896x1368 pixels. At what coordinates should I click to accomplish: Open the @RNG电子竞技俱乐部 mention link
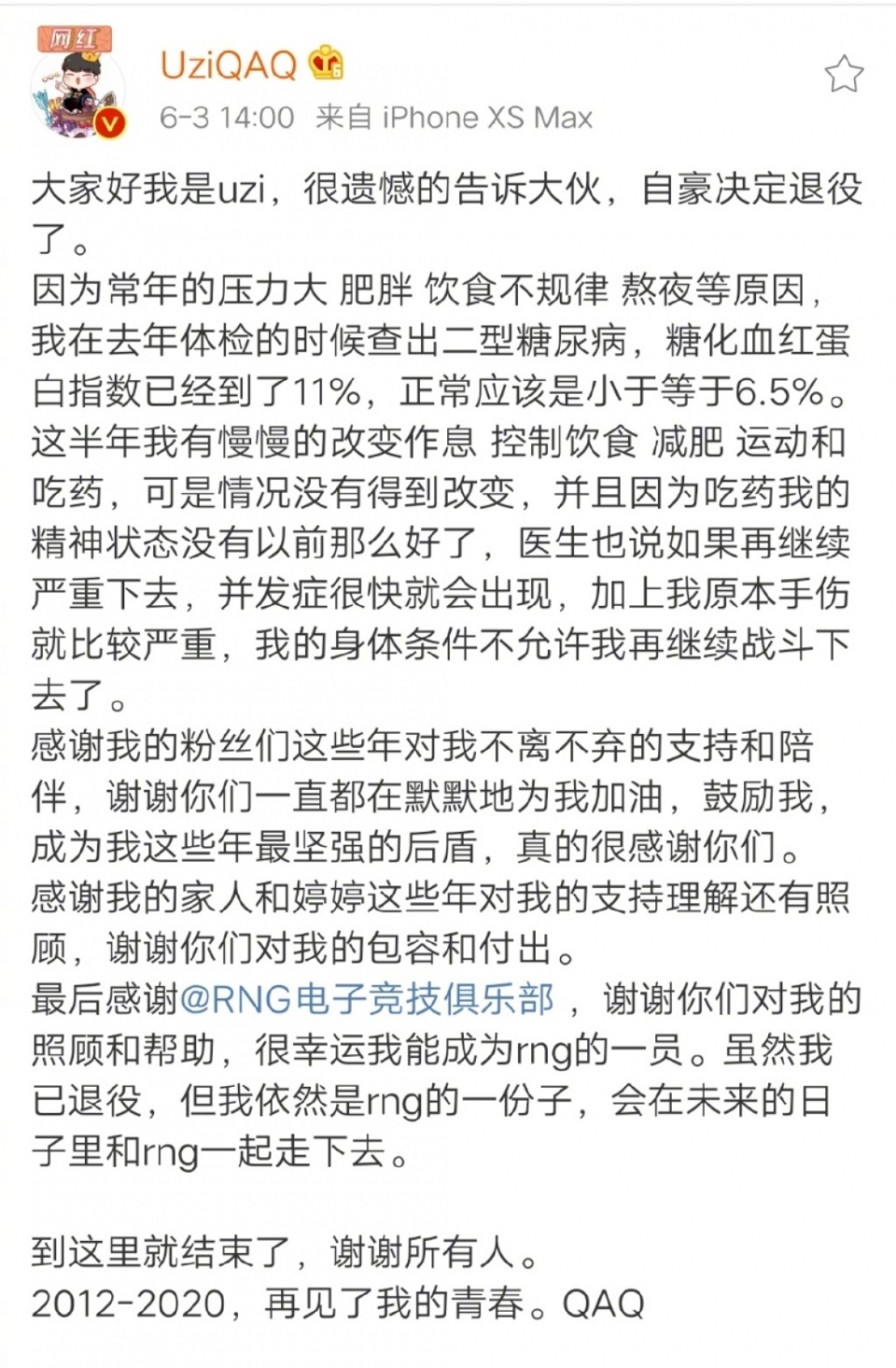pos(367,1000)
